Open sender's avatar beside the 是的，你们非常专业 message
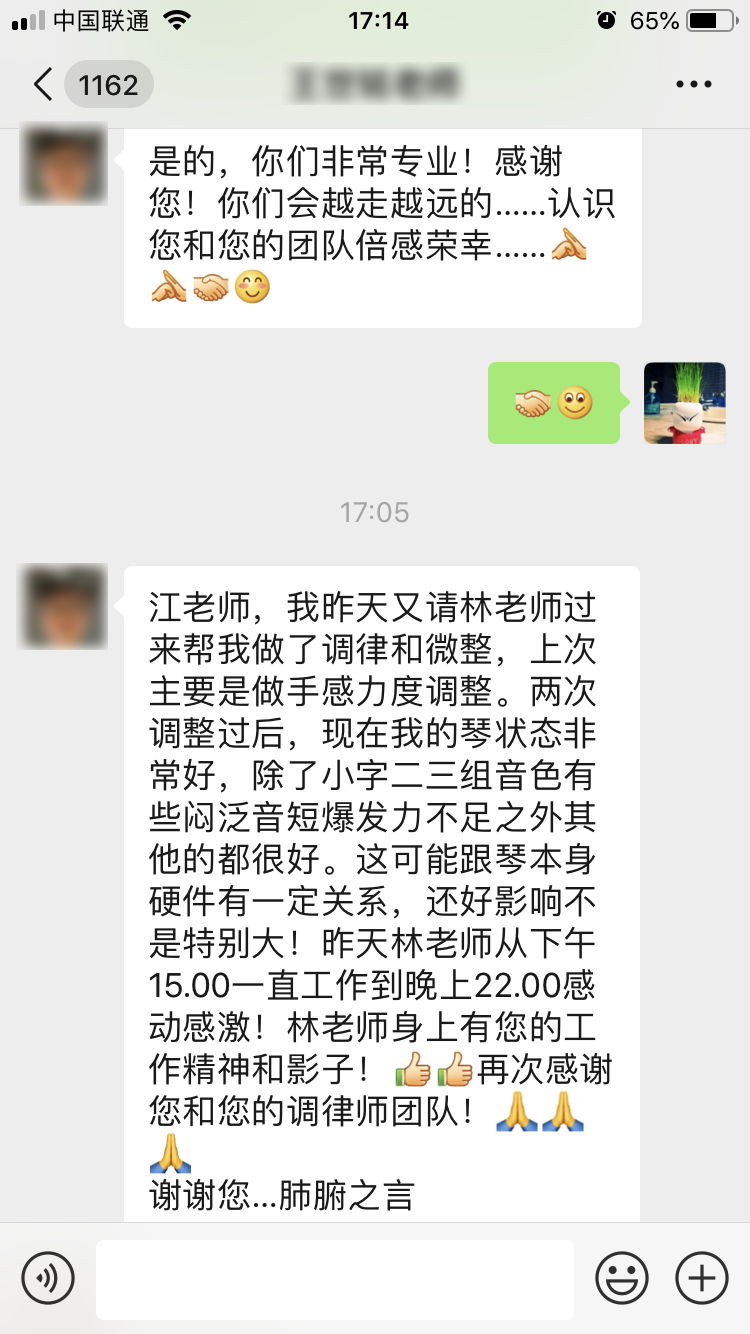 [x=64, y=165]
